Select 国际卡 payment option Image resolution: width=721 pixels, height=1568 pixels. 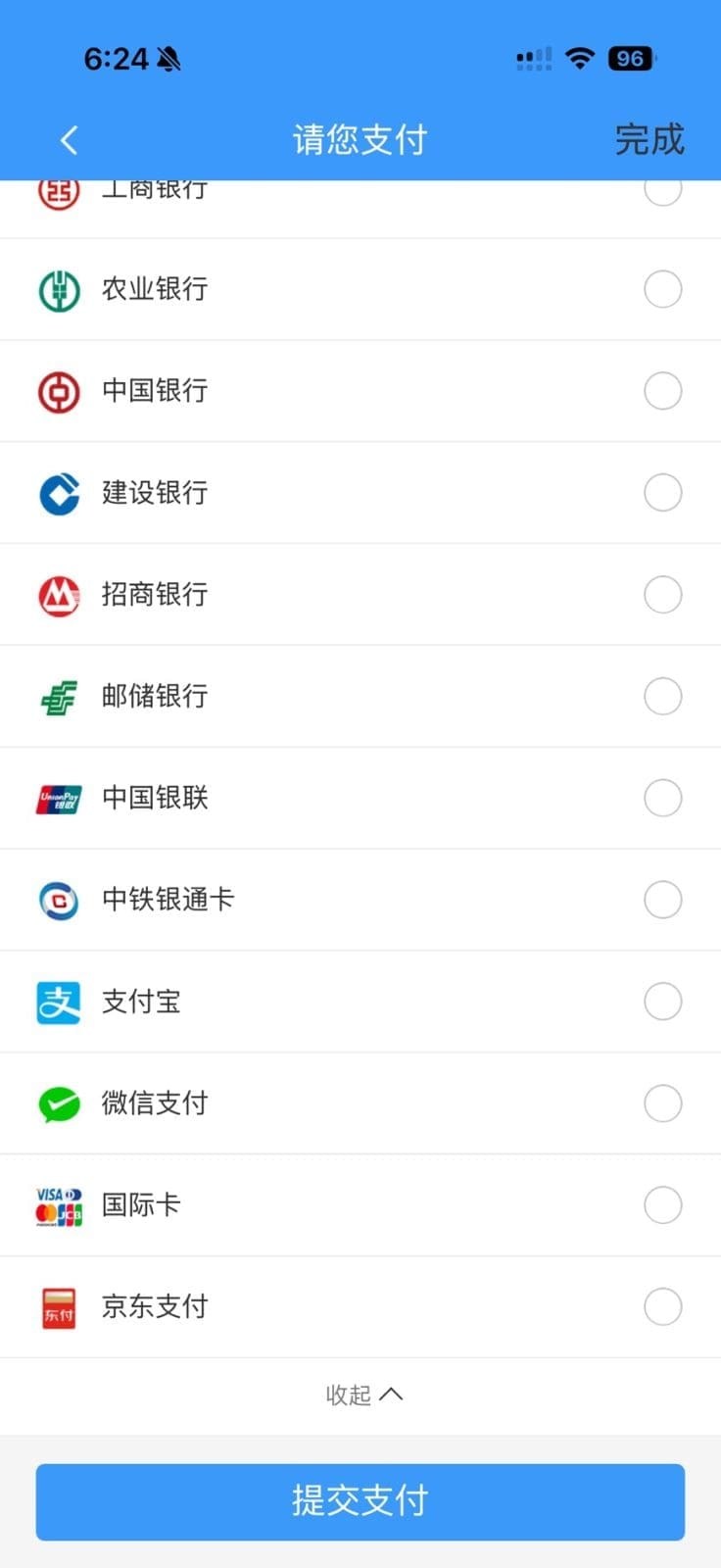pyautogui.click(x=662, y=1205)
